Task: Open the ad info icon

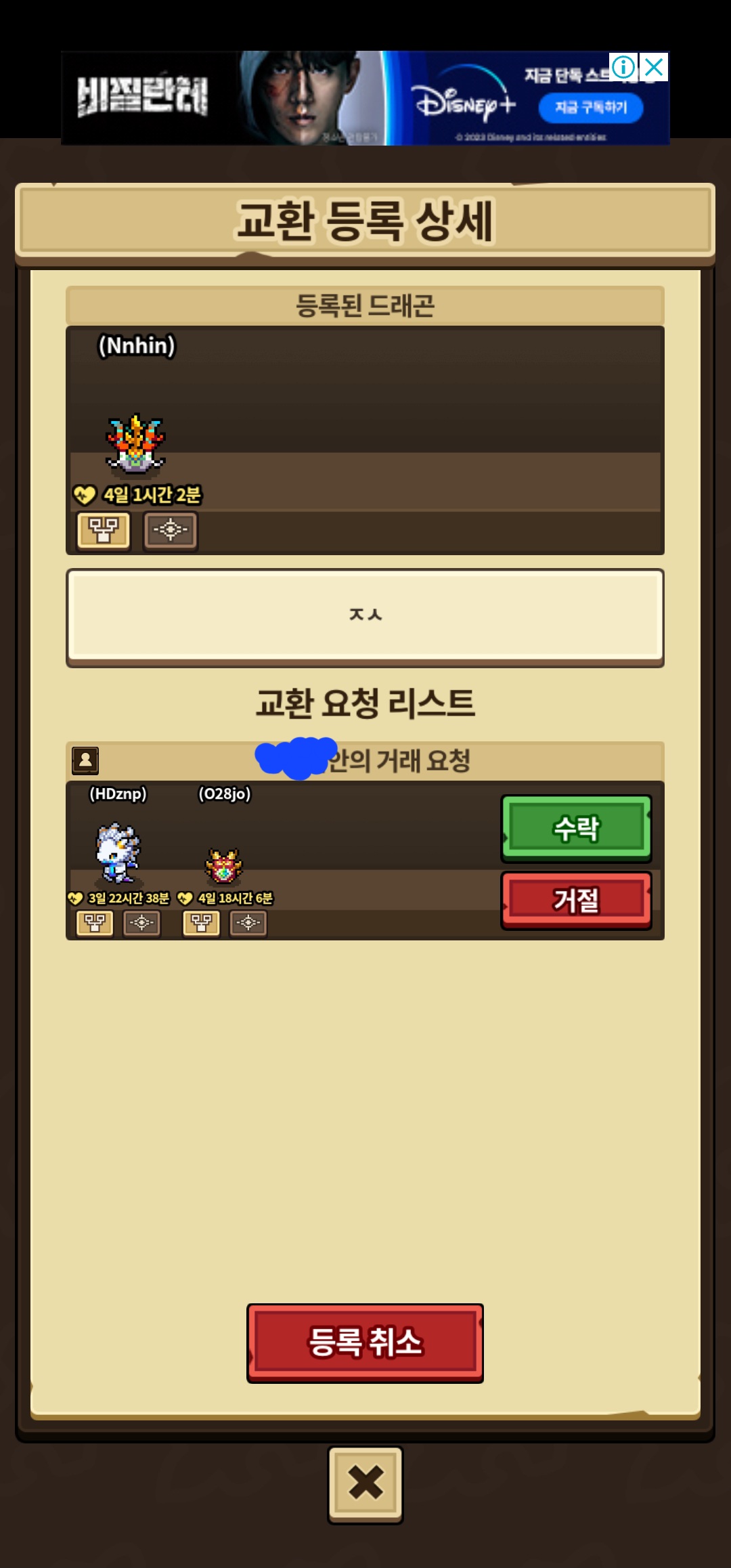Action: click(x=623, y=67)
